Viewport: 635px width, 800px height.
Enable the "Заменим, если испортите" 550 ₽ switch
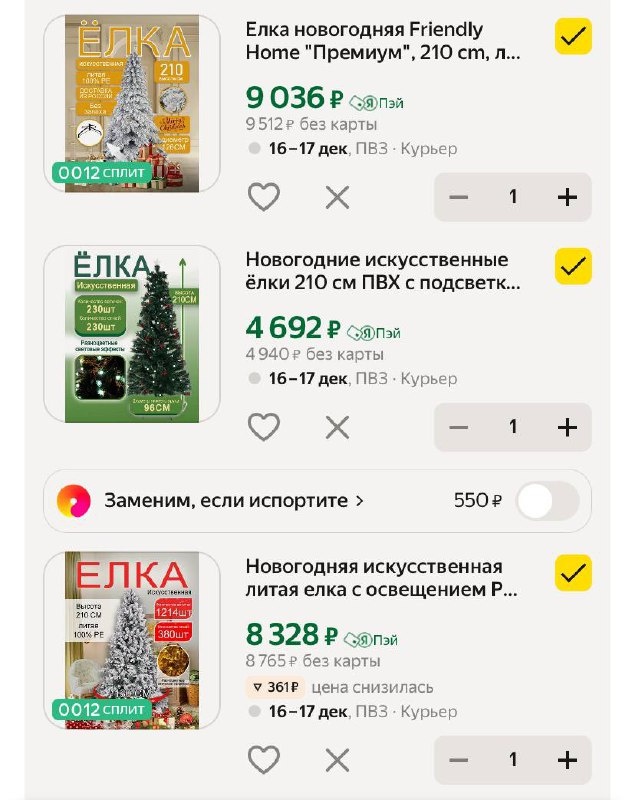(547, 501)
